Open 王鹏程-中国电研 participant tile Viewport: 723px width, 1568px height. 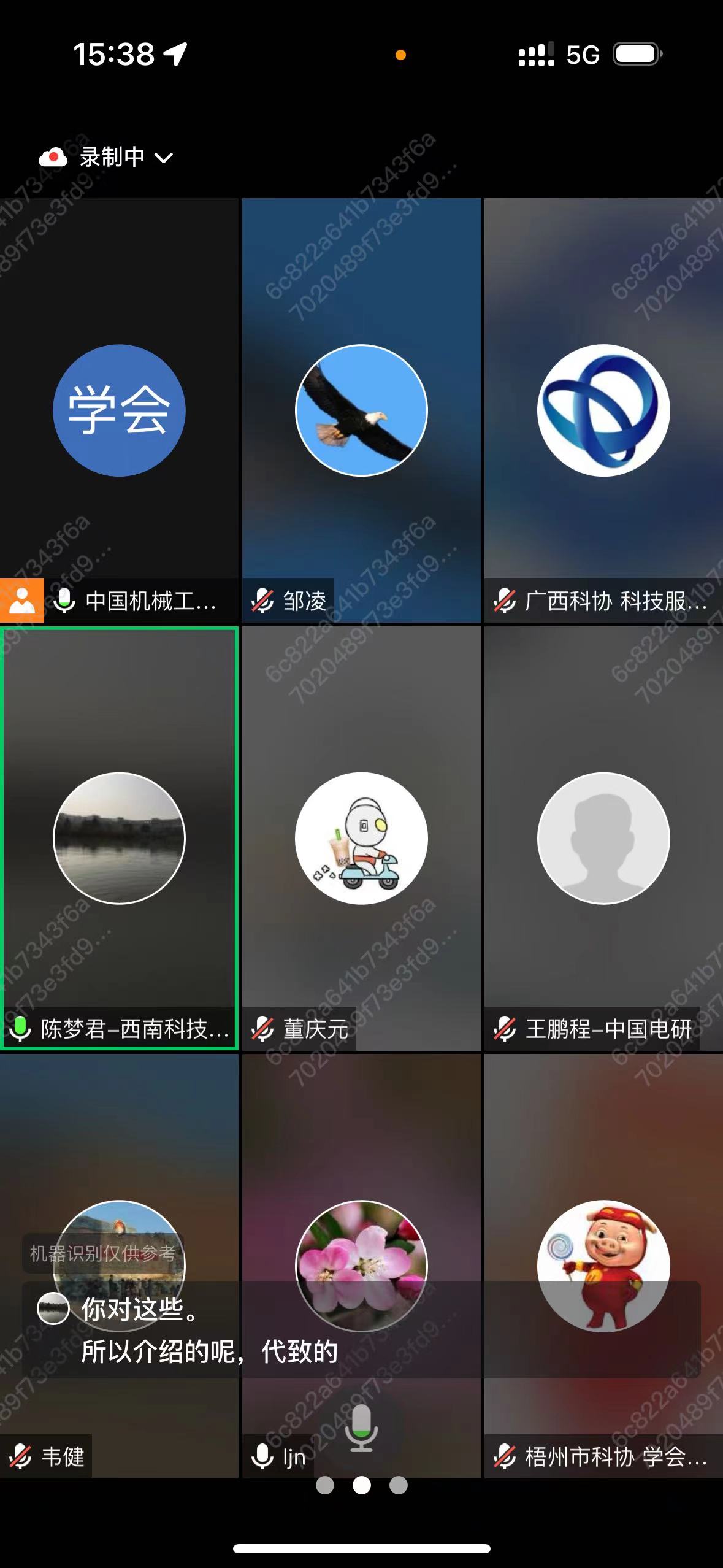point(603,838)
